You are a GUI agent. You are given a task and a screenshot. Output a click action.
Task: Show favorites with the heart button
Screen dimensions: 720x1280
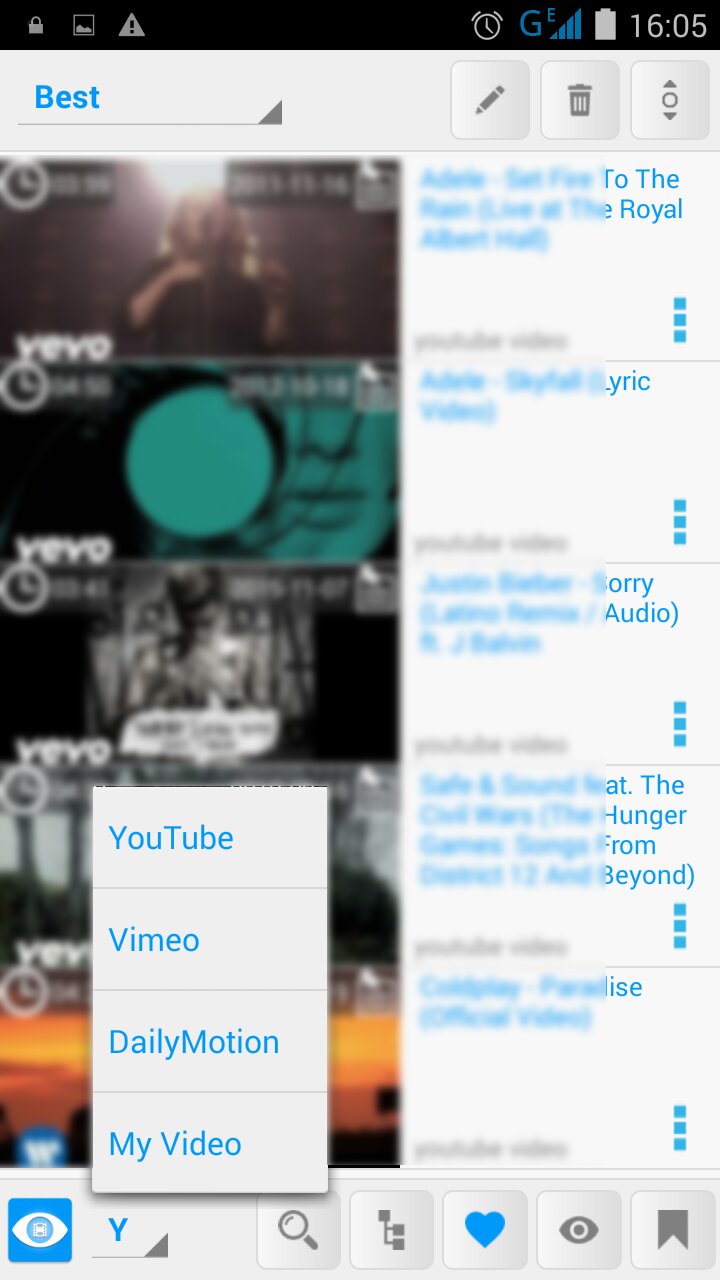[x=485, y=1230]
